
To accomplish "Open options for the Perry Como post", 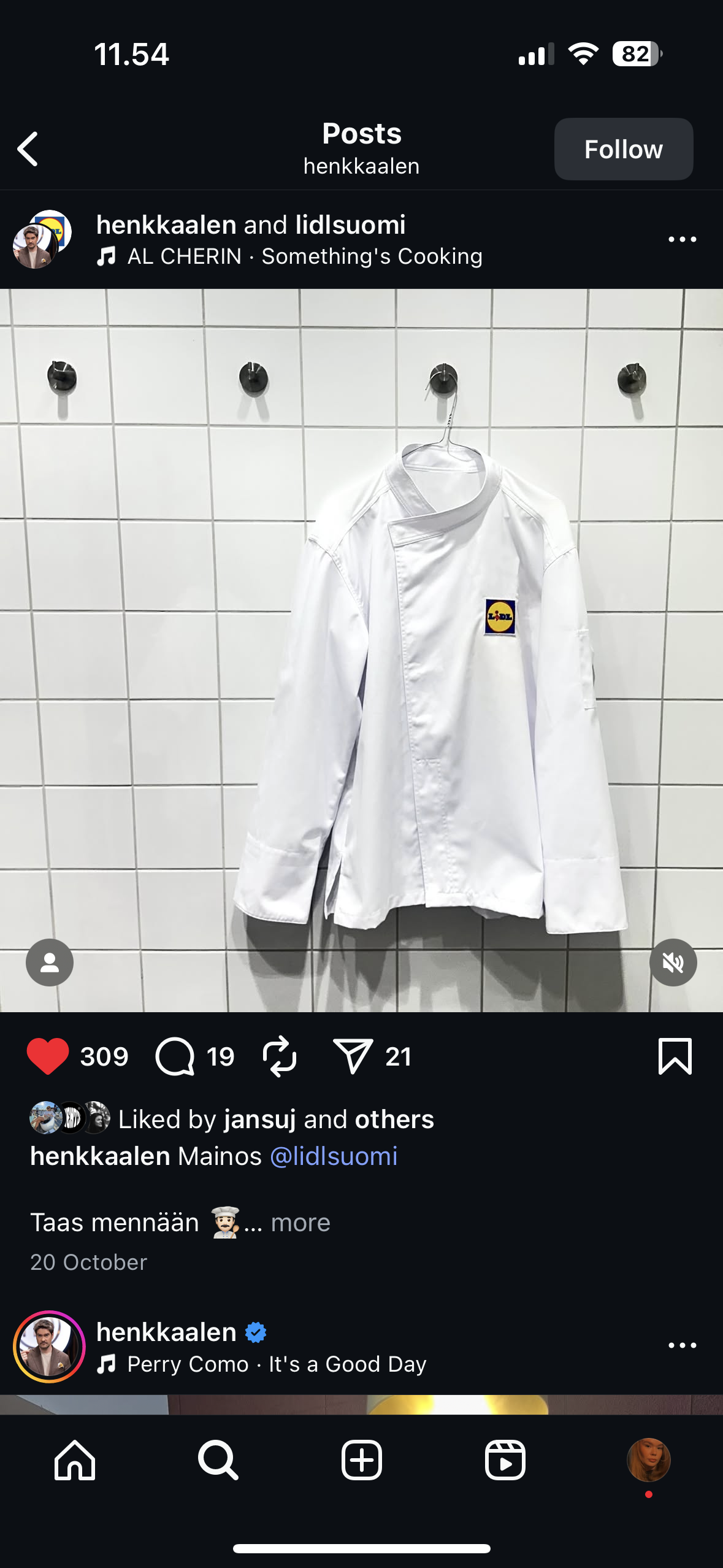I will [682, 1345].
